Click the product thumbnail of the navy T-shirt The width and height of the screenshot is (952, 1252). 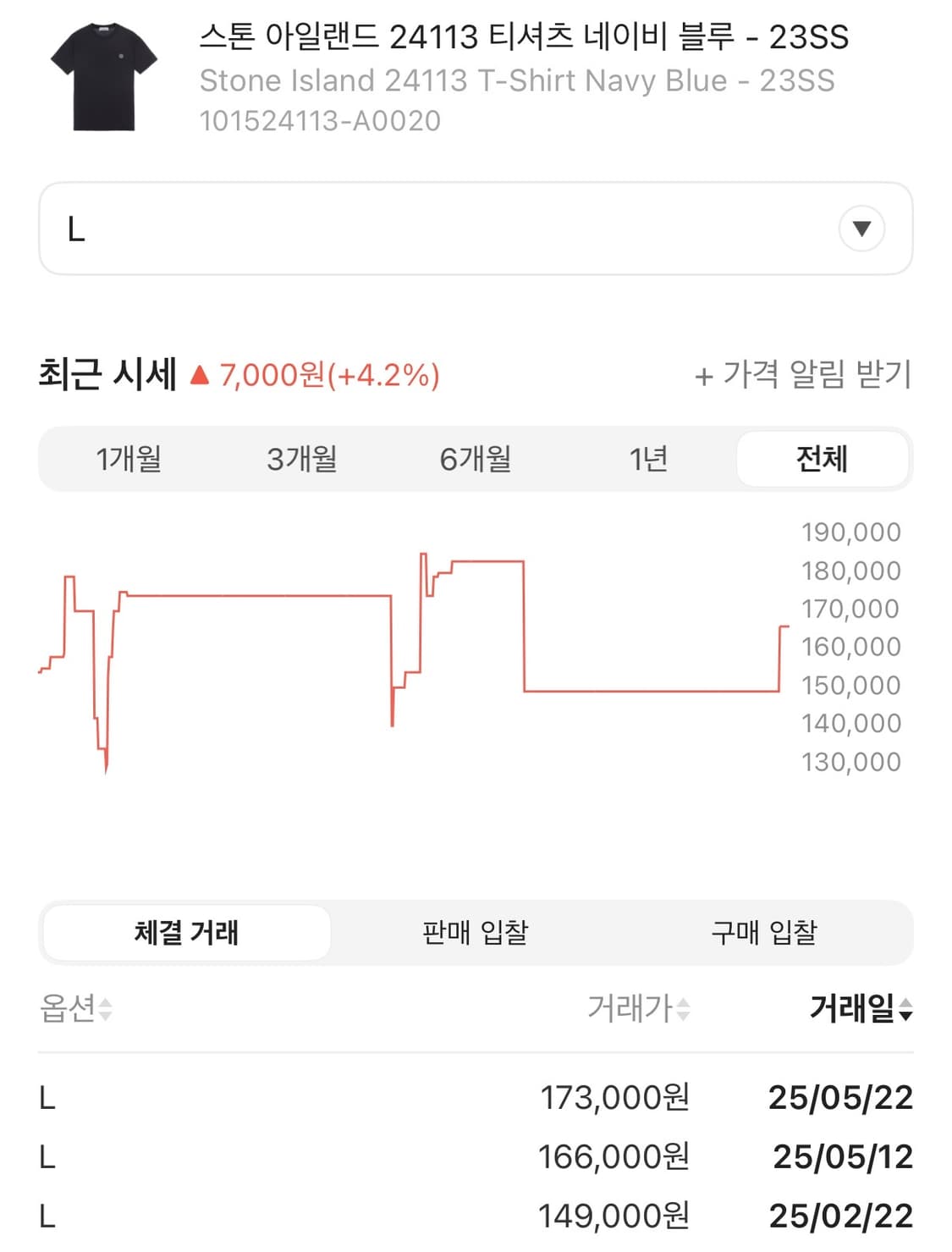[x=105, y=76]
